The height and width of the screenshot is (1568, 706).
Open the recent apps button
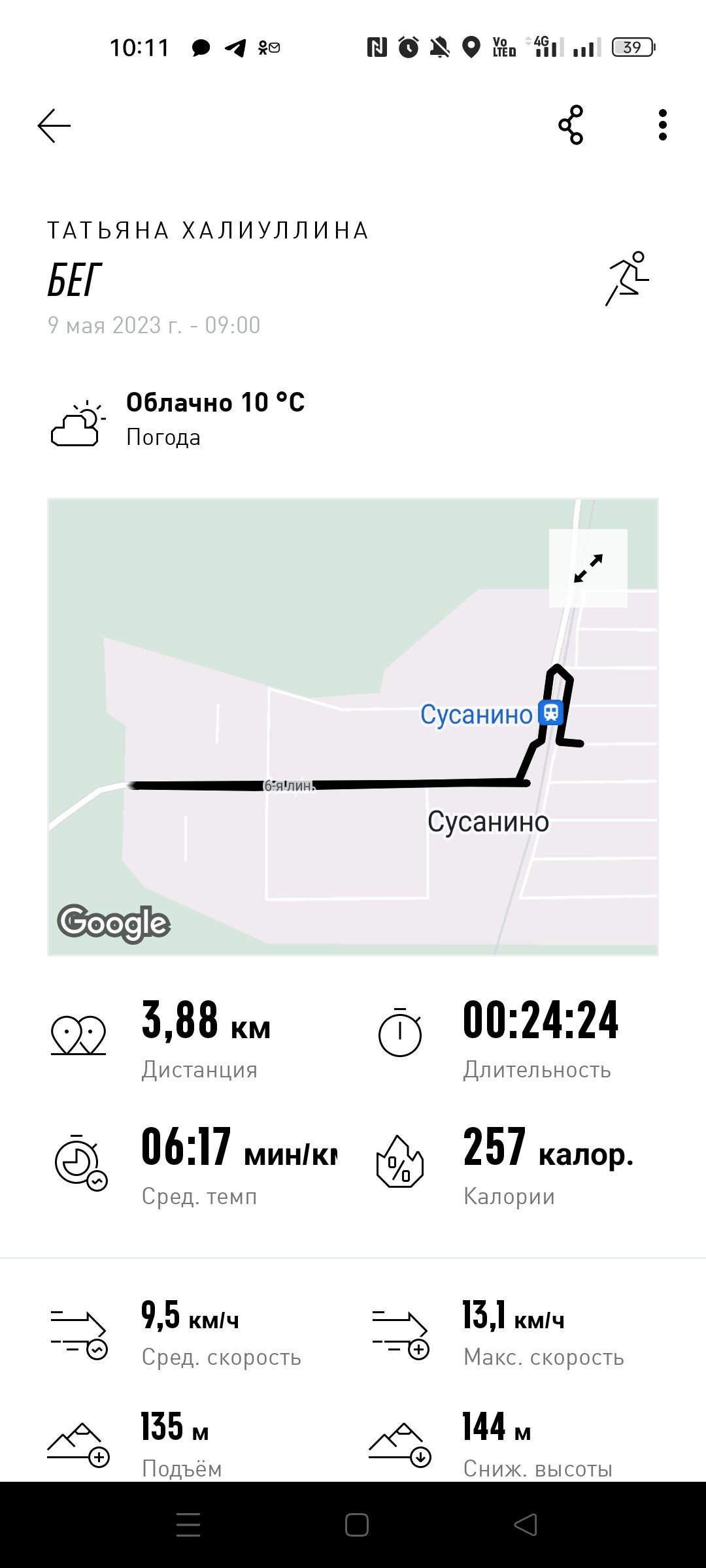tap(188, 1525)
